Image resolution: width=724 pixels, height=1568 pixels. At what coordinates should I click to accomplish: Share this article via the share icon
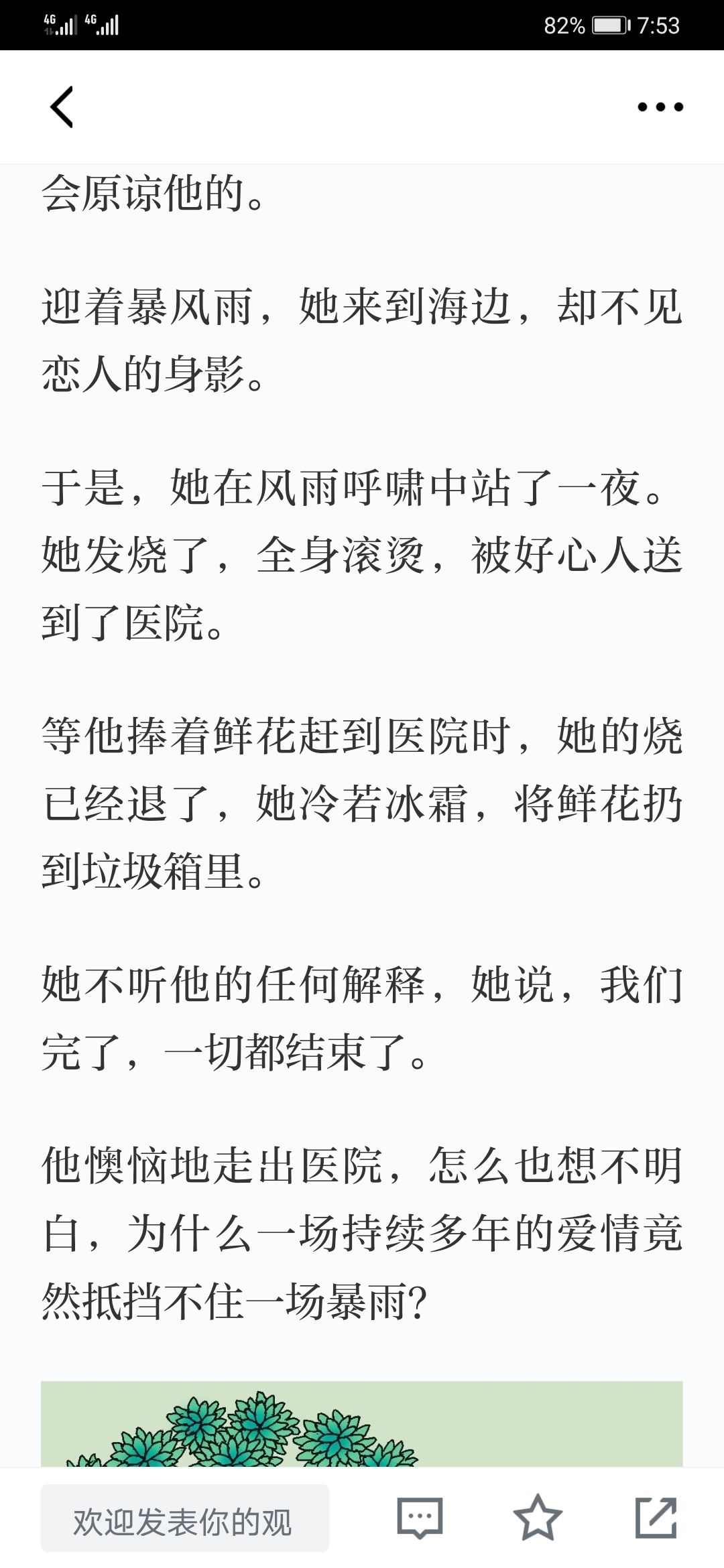[x=656, y=1517]
